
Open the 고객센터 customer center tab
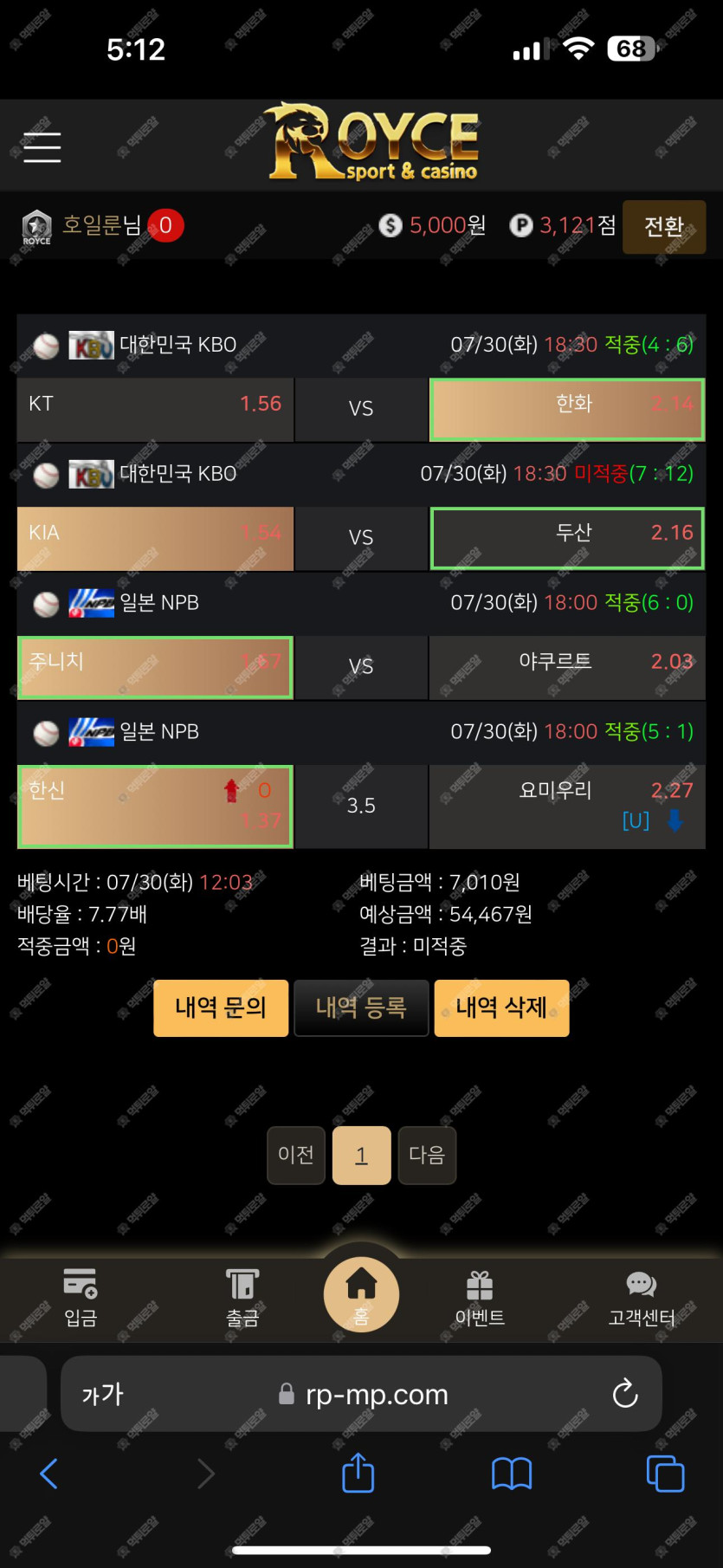click(642, 1297)
